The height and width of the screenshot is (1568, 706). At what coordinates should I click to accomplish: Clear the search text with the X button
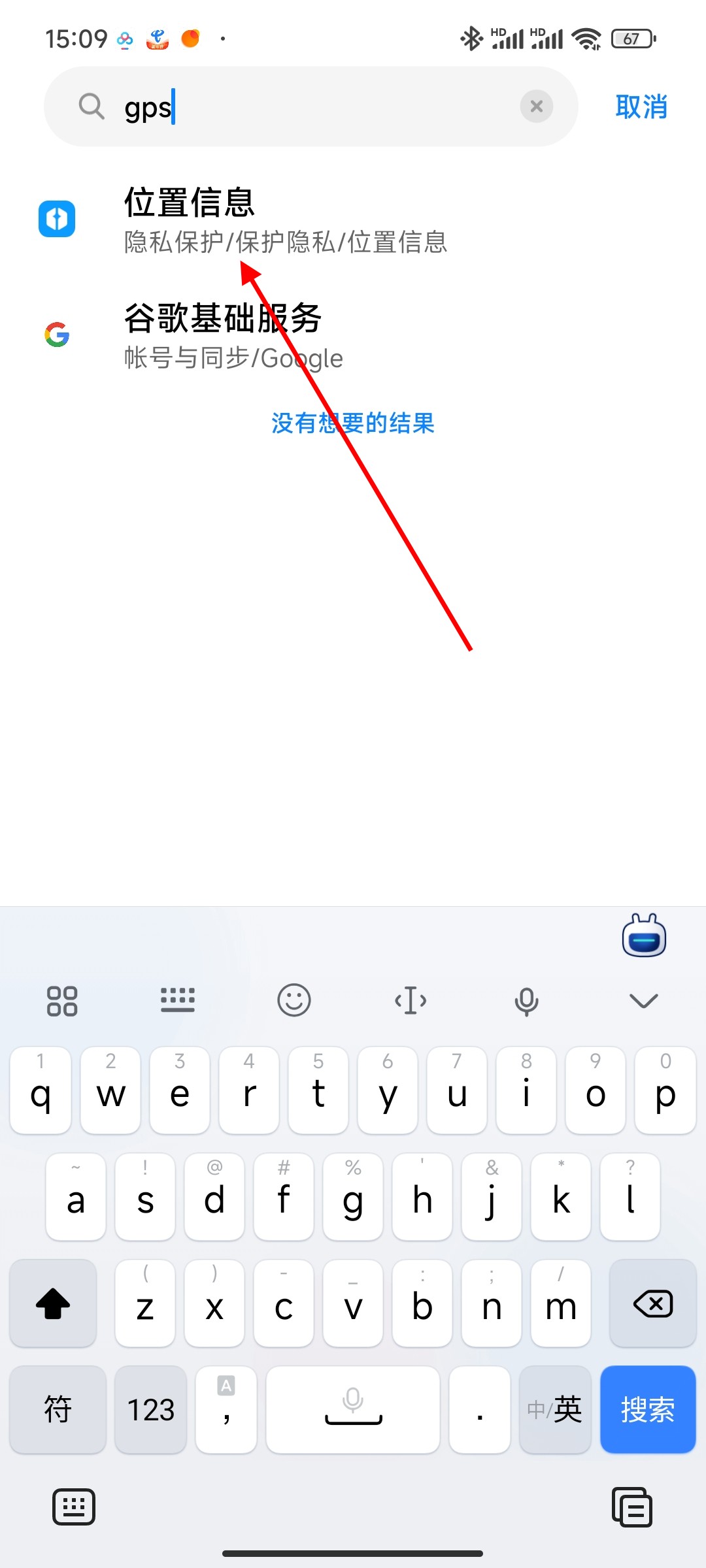pos(536,106)
